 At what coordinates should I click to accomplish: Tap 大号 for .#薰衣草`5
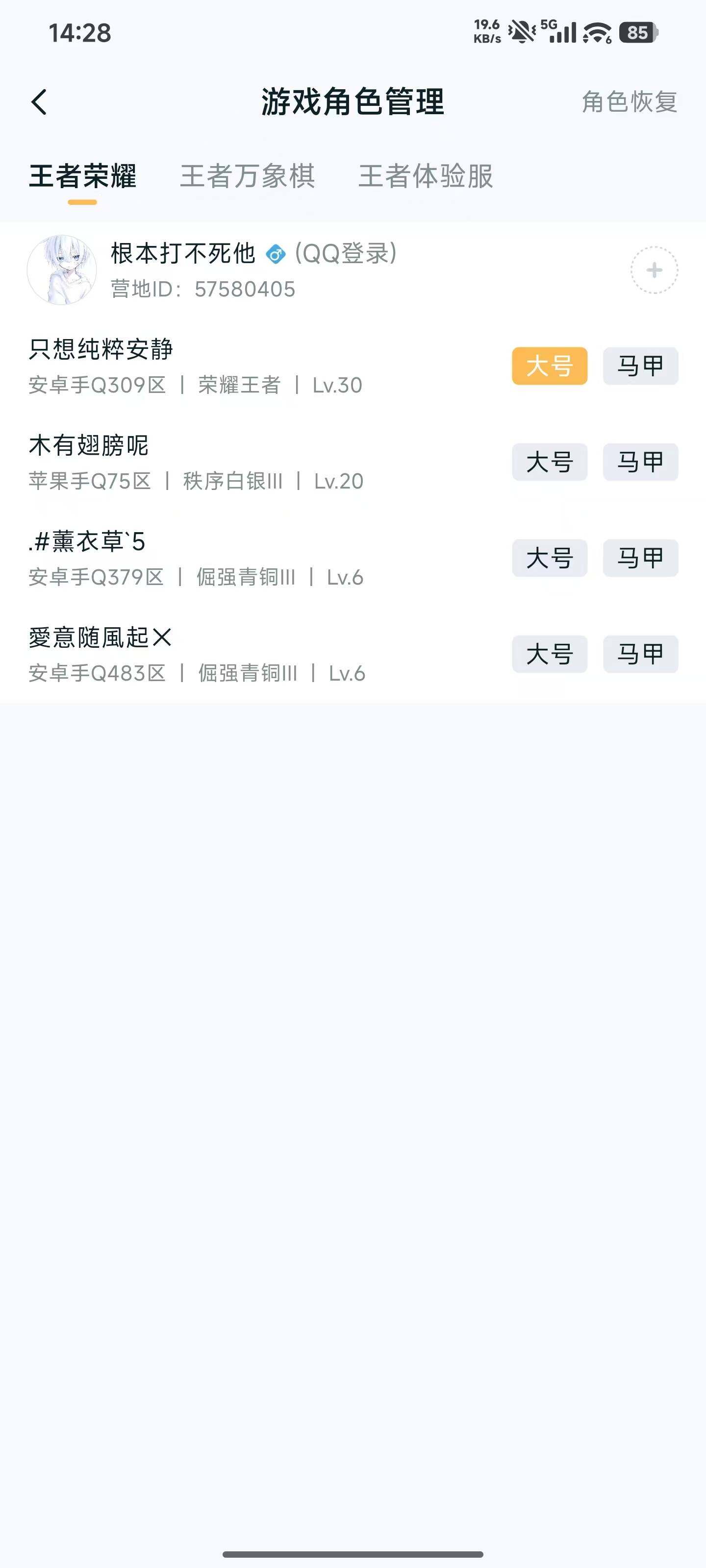(549, 559)
